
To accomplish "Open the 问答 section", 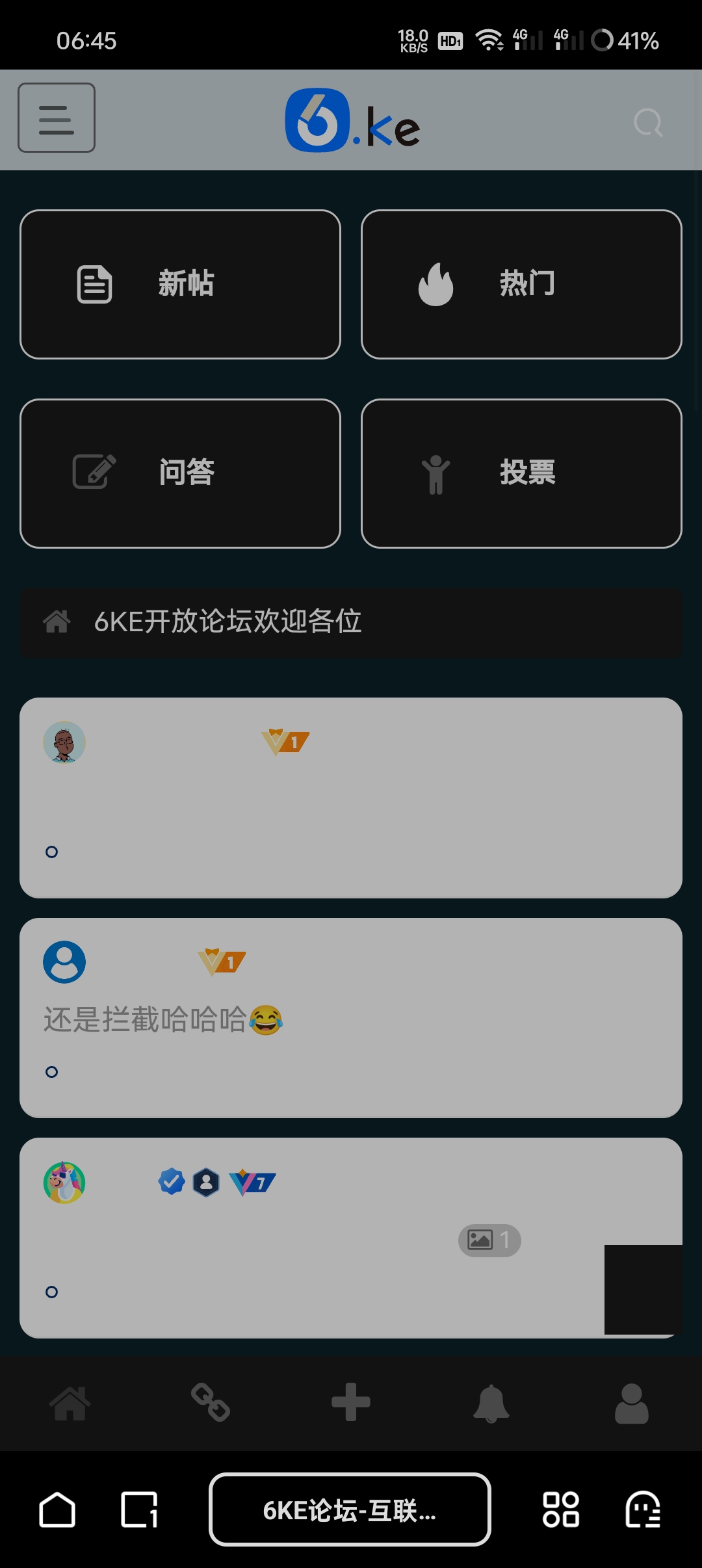I will (181, 473).
